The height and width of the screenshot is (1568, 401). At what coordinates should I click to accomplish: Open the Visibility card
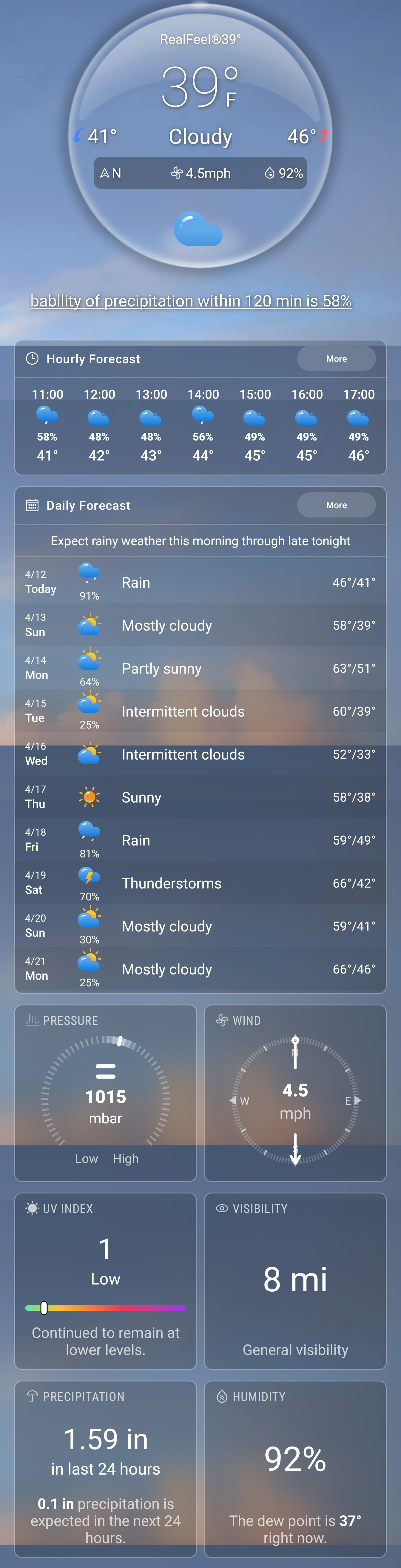pyautogui.click(x=295, y=1281)
